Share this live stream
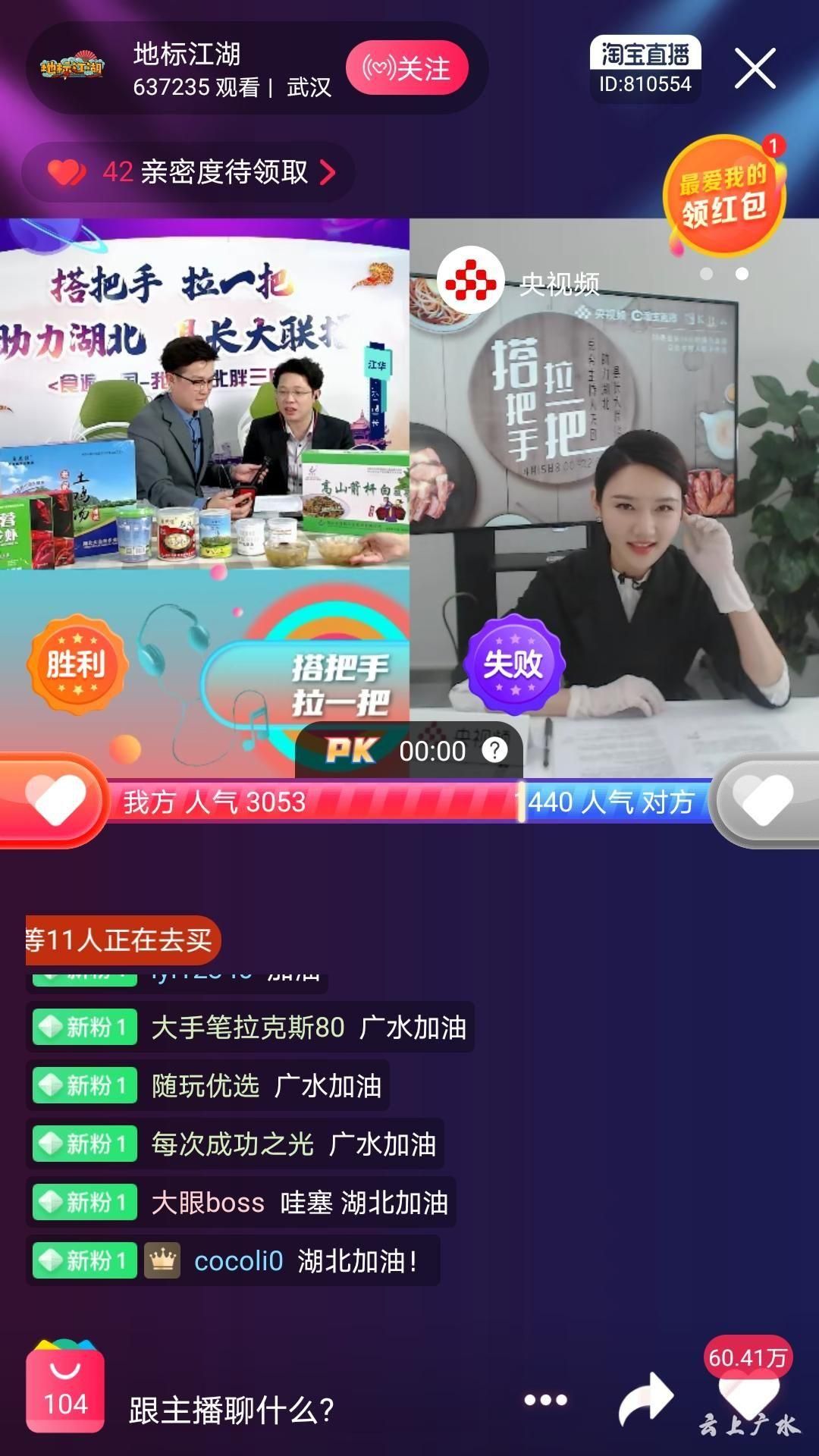The height and width of the screenshot is (1456, 819). [645, 1400]
